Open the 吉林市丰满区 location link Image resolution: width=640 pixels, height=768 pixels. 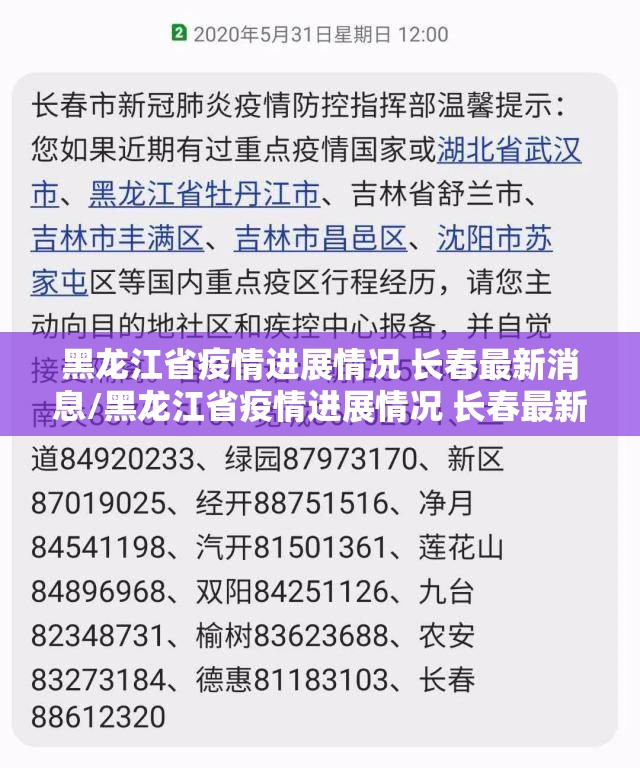point(117,238)
